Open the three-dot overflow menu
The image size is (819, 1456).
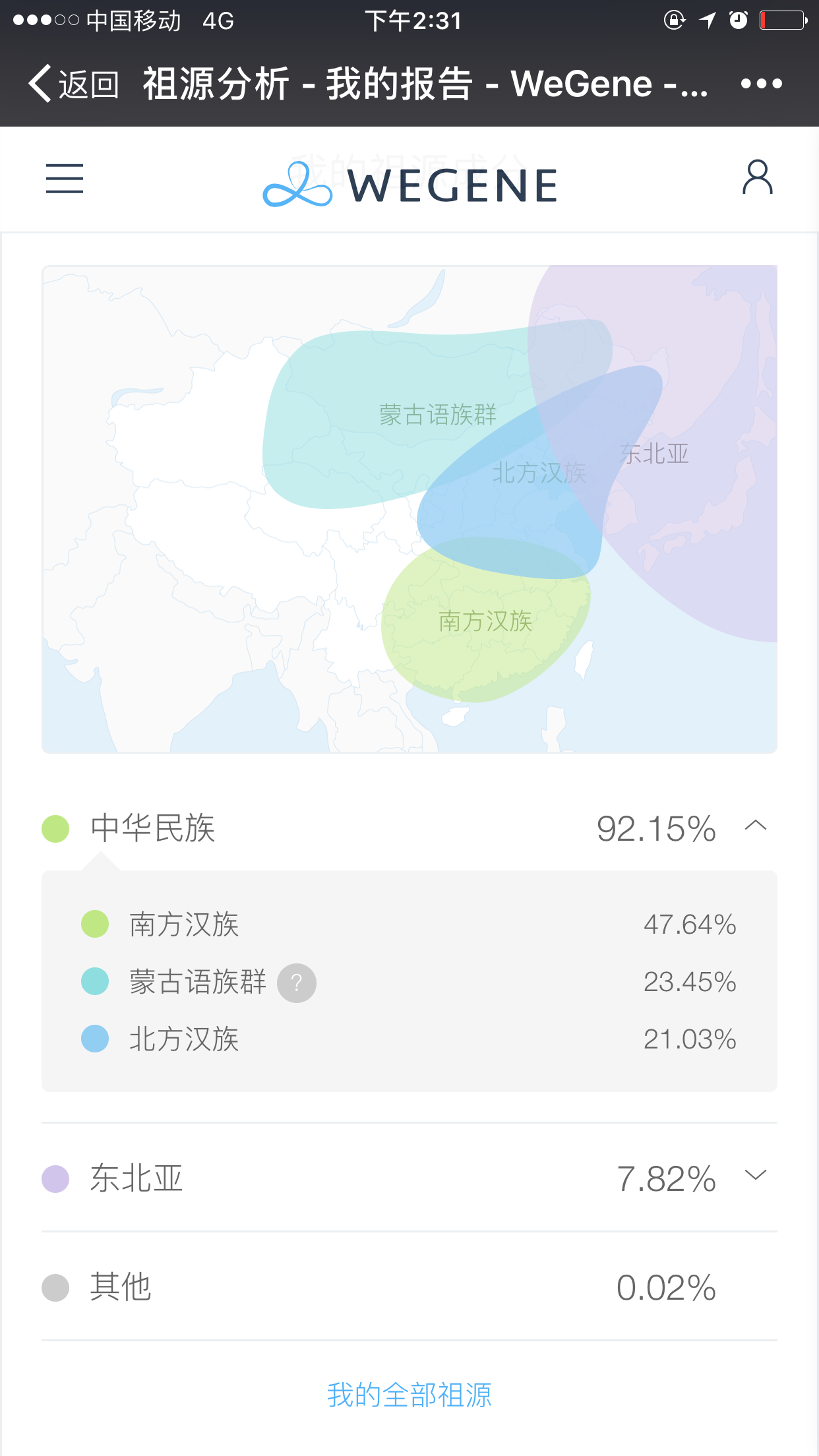click(x=761, y=84)
